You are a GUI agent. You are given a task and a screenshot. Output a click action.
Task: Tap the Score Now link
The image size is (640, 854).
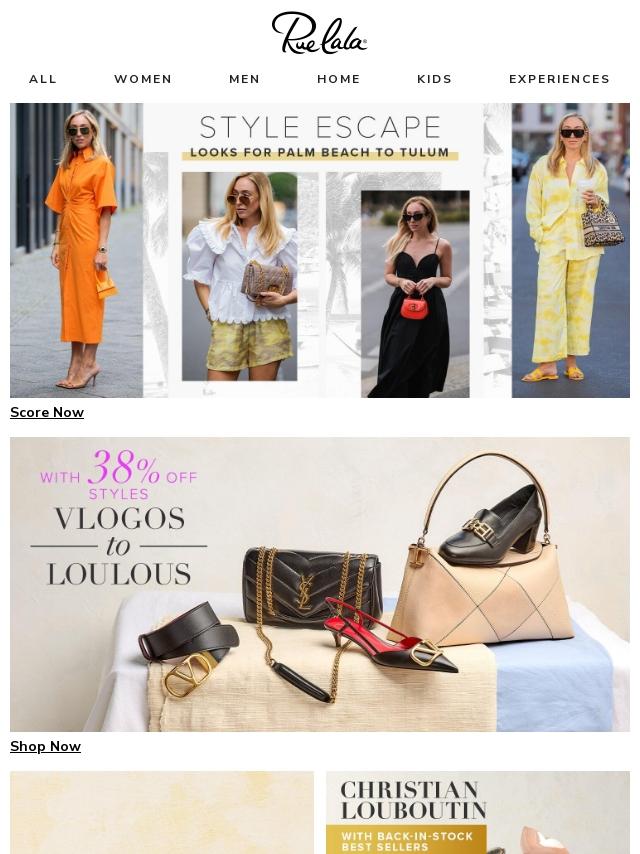pos(47,412)
